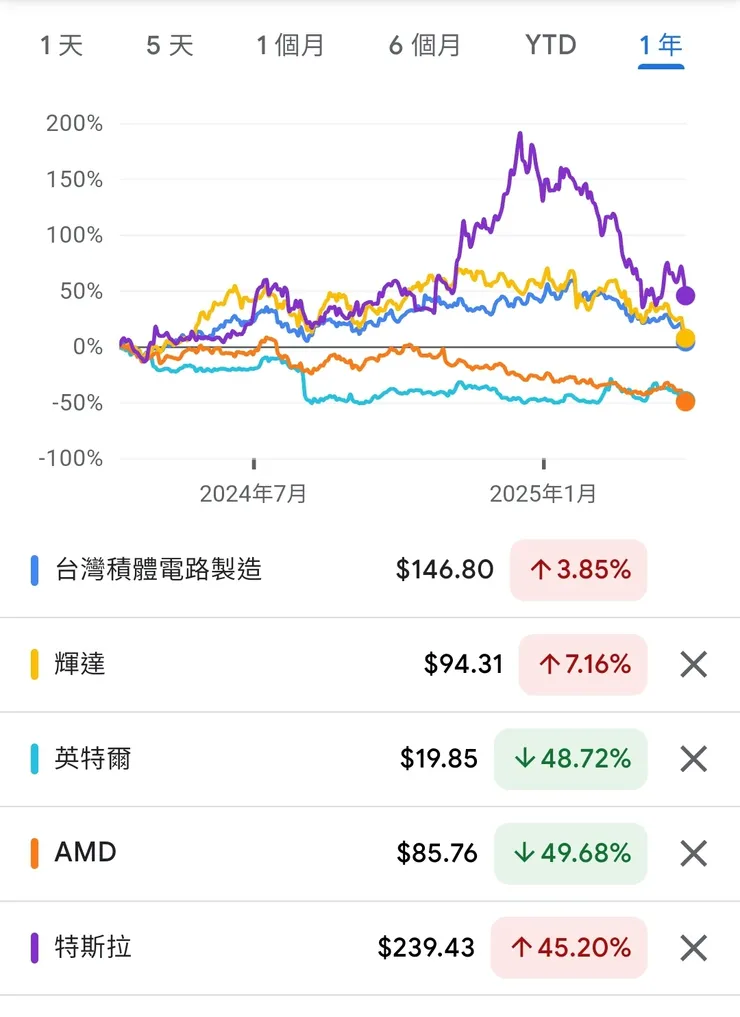The height and width of the screenshot is (1017, 740).
Task: Switch to the 1個月 view
Action: coord(290,44)
